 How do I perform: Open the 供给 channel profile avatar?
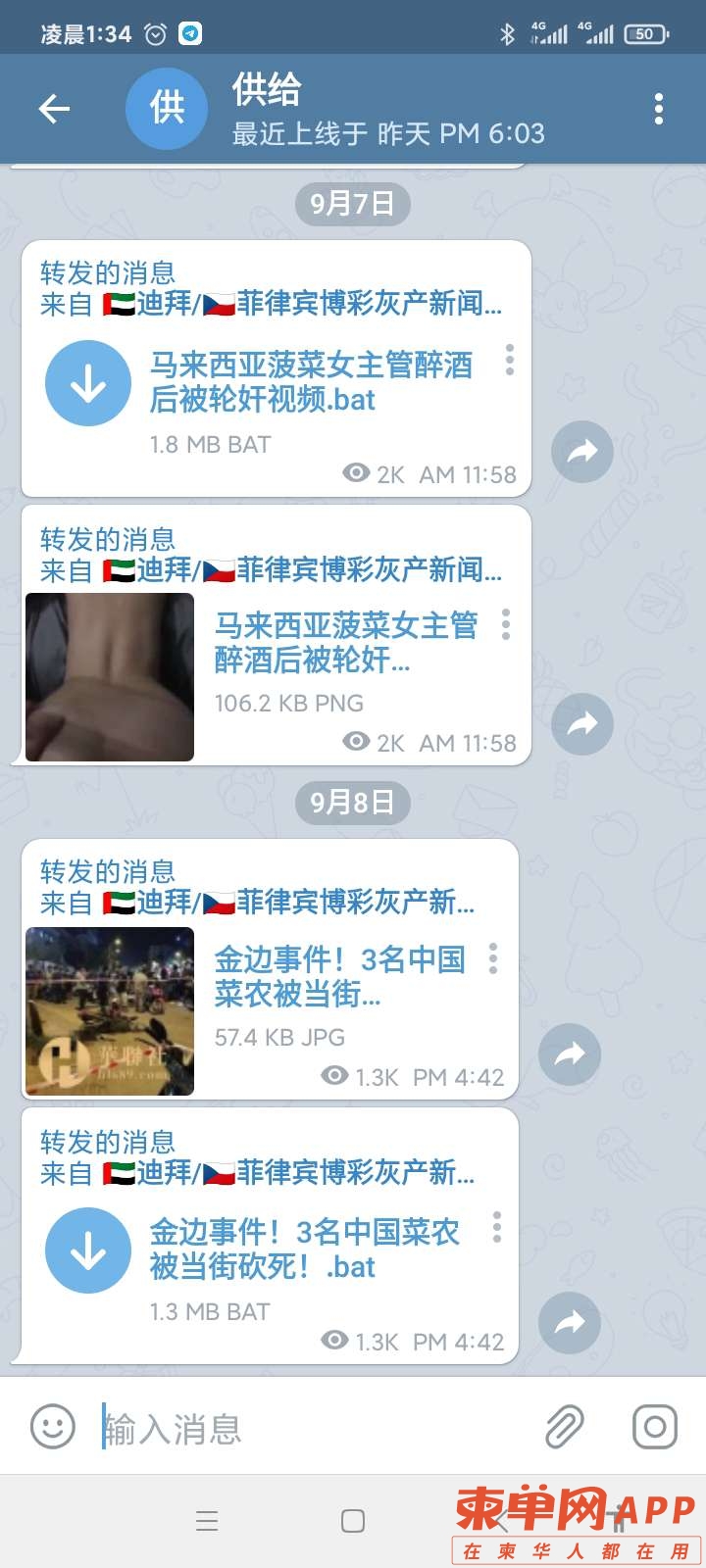coord(168,109)
